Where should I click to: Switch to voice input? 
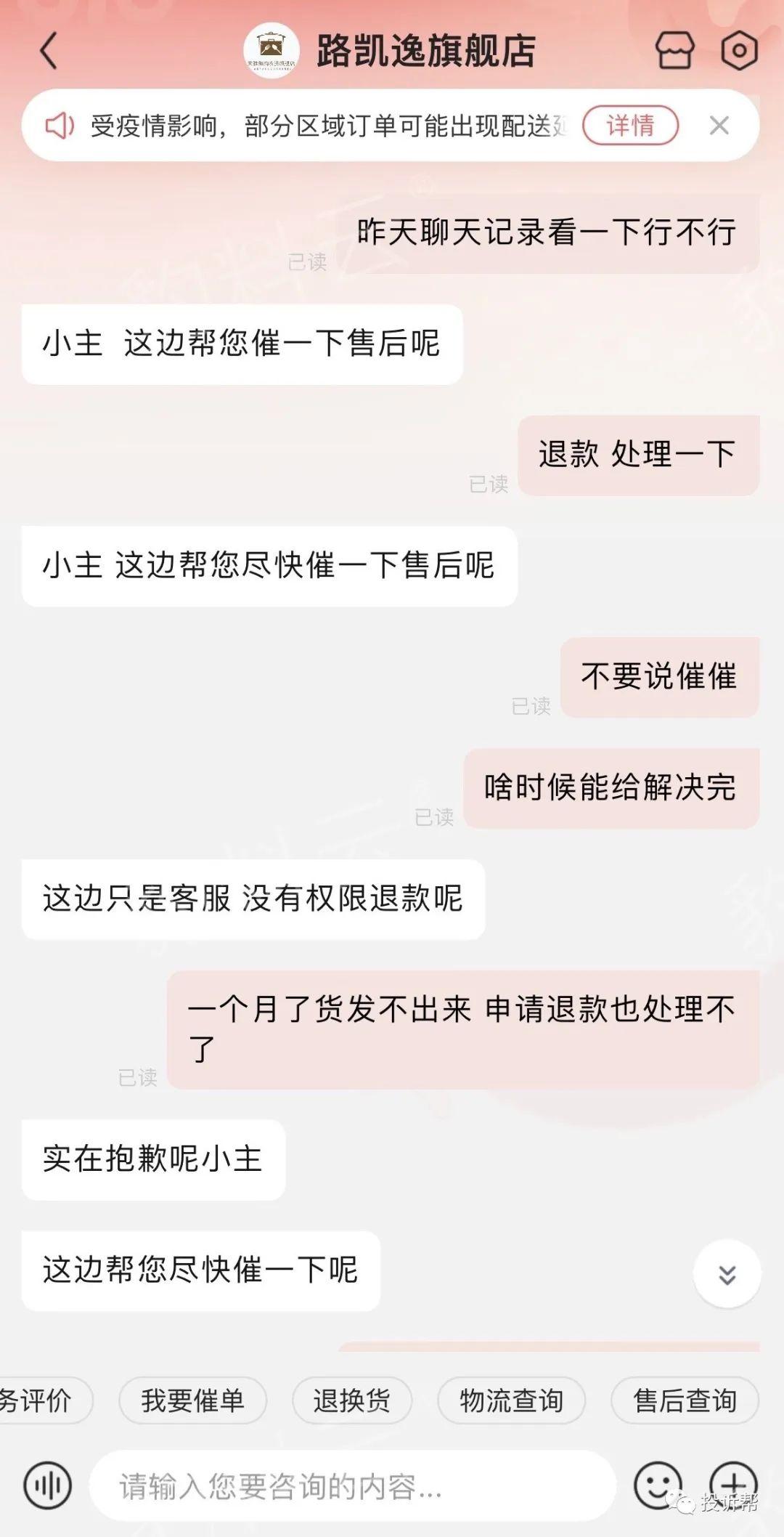tap(48, 1485)
